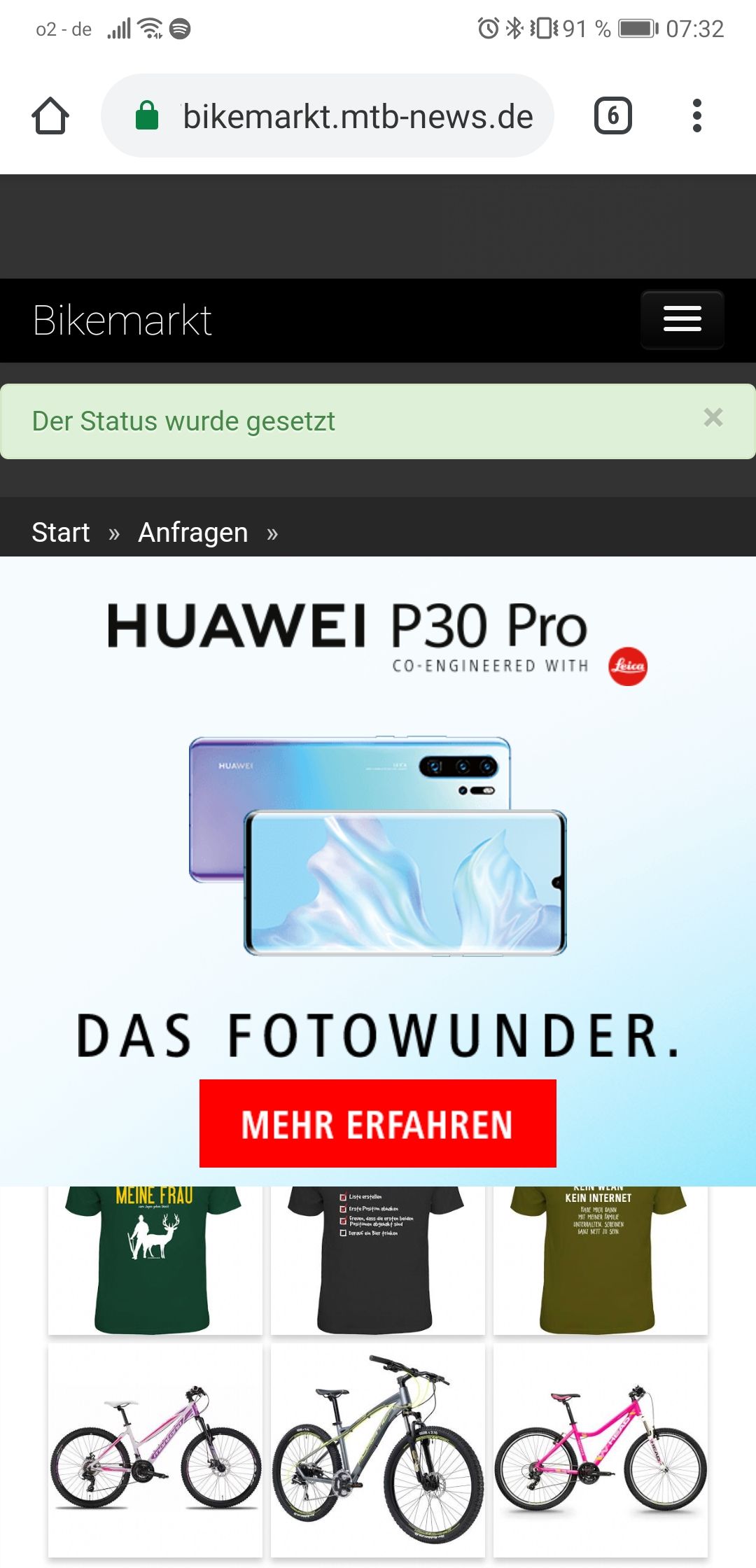The image size is (756, 1568).
Task: Open the gray and yellow mountain bike tile
Action: coord(378,1450)
